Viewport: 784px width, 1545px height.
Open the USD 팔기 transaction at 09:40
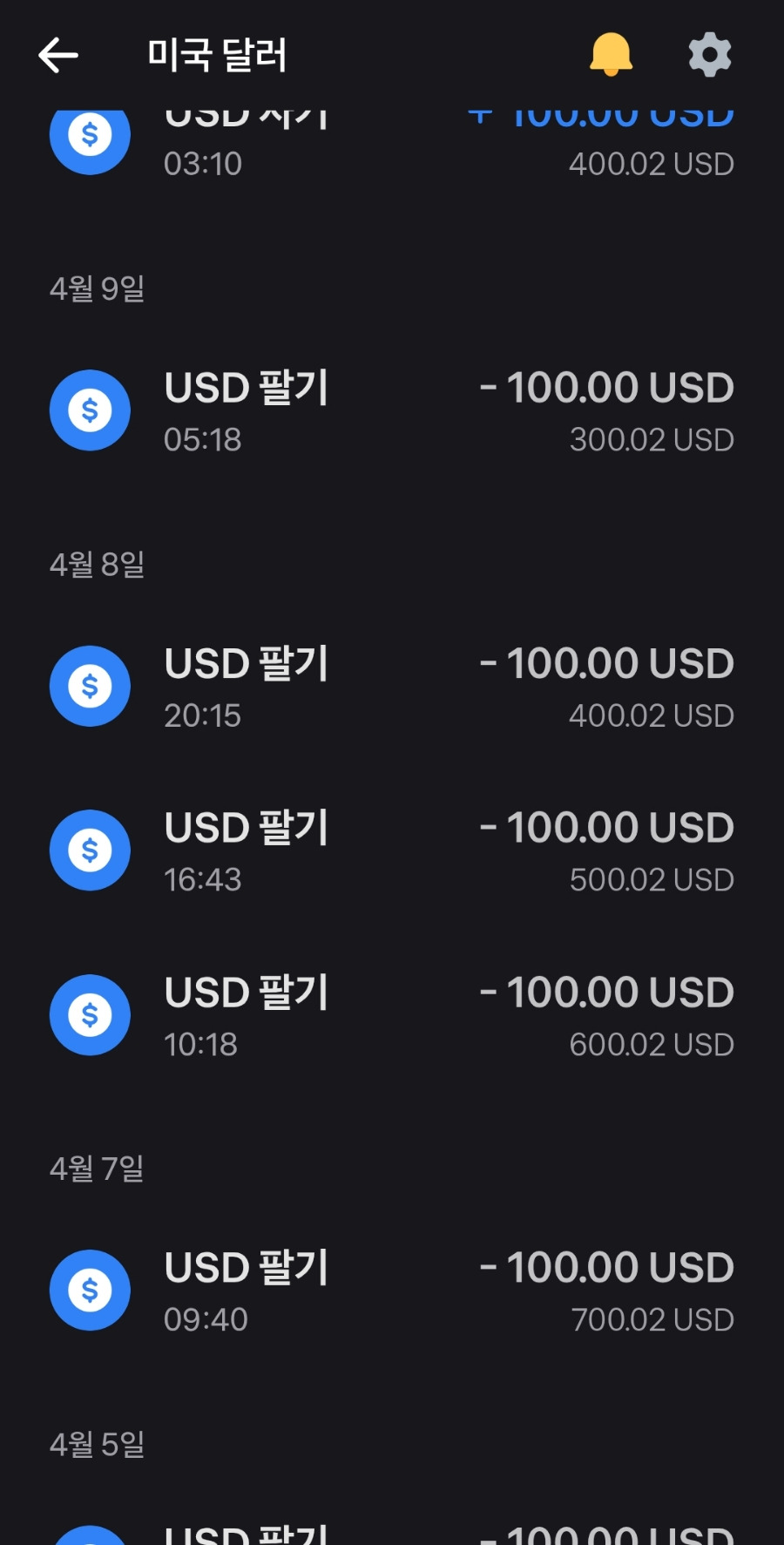pyautogui.click(x=392, y=1291)
